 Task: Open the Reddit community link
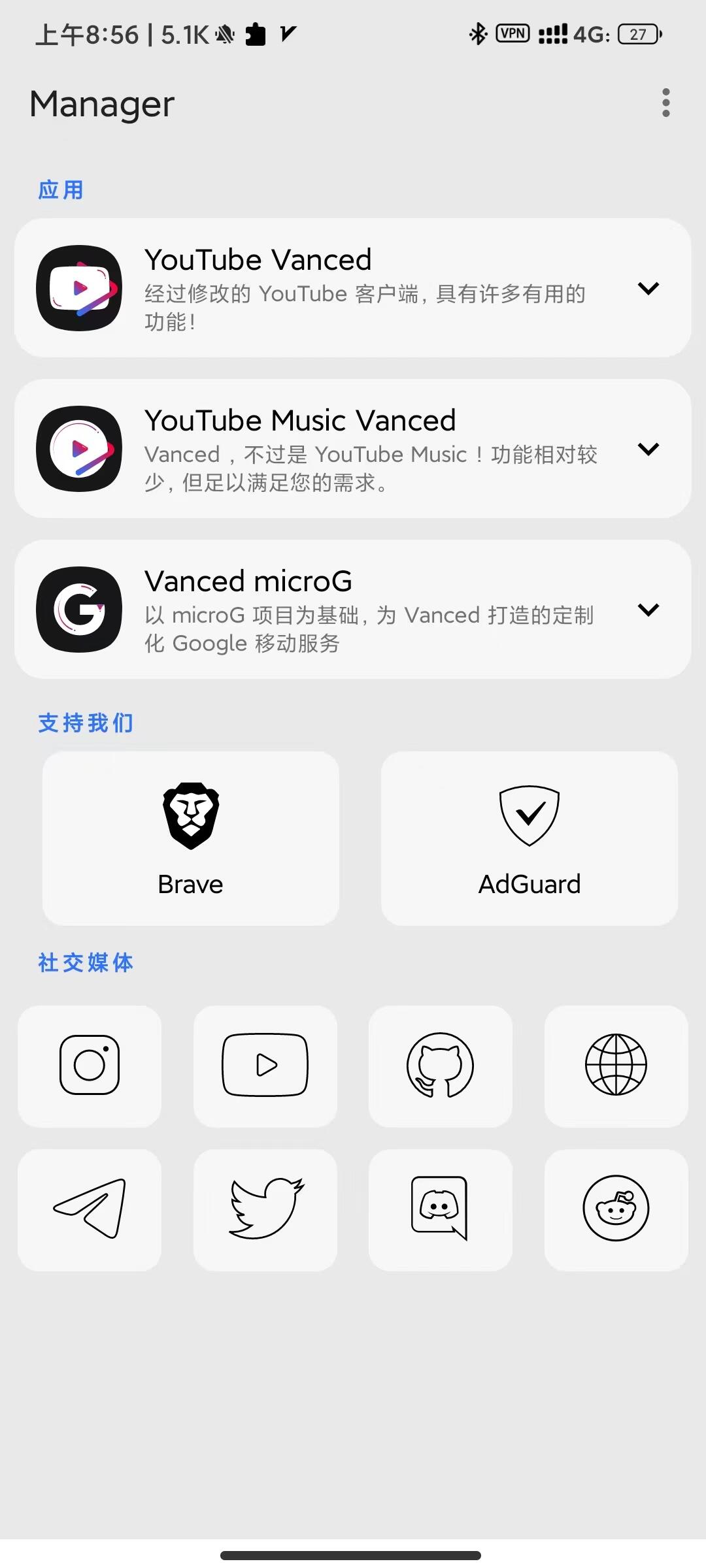(616, 1209)
